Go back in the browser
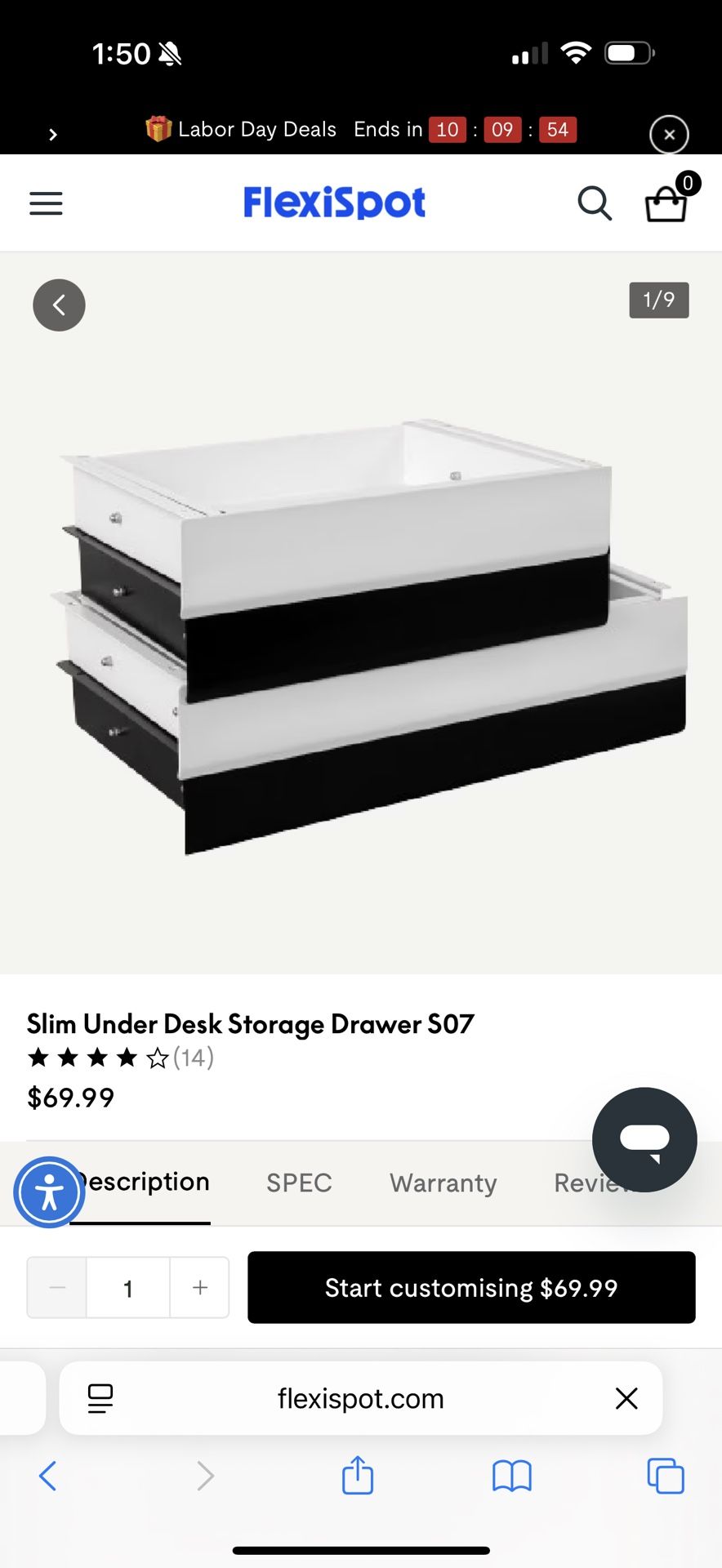Viewport: 722px width, 1568px height. (48, 1476)
